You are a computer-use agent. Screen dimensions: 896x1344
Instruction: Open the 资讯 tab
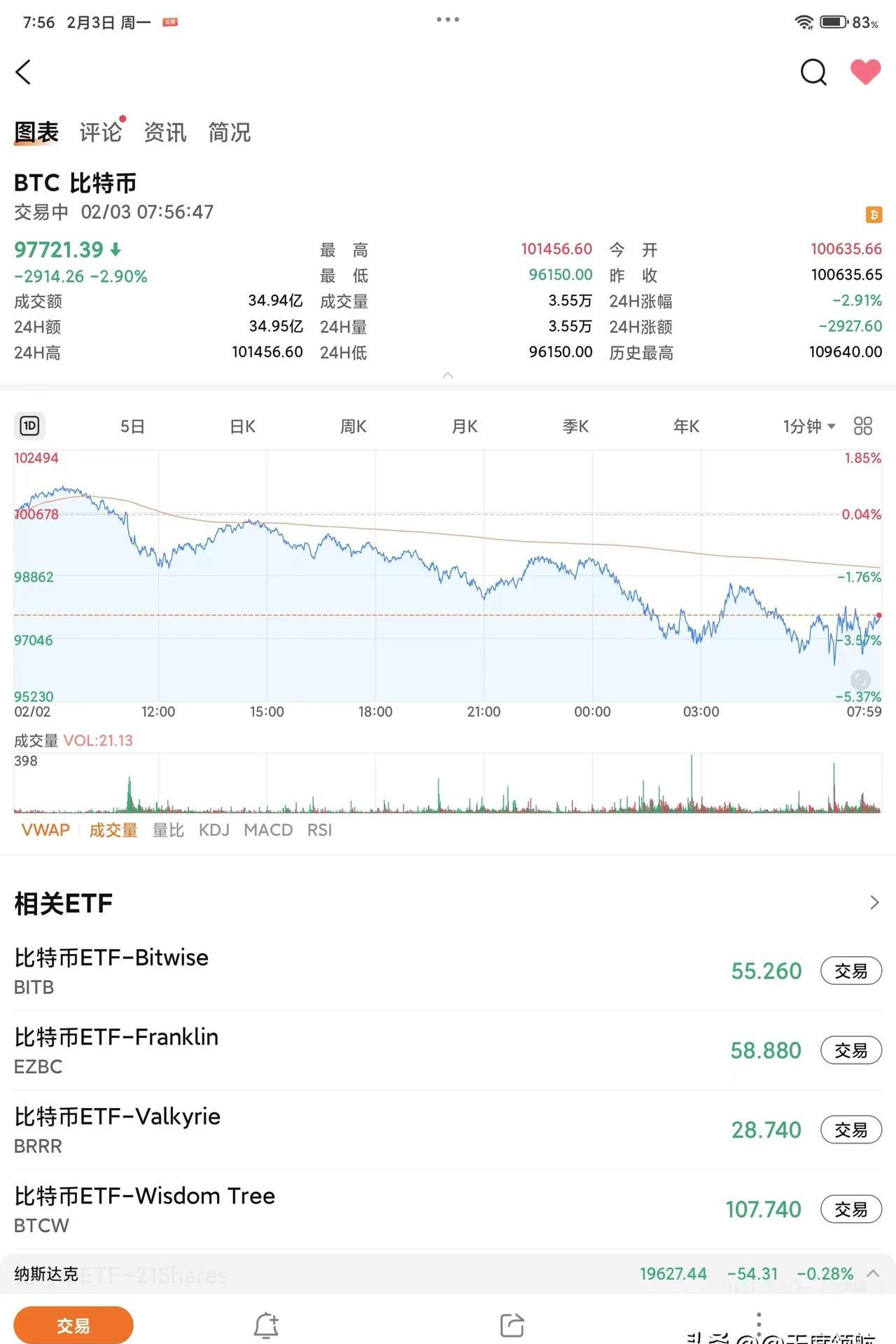tap(164, 133)
